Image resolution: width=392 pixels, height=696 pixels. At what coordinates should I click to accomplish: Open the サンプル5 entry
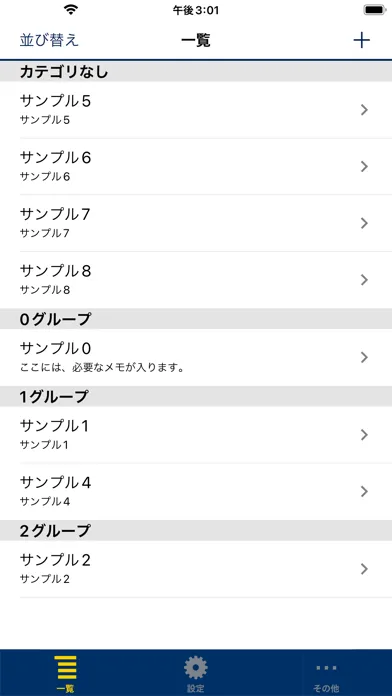pyautogui.click(x=196, y=110)
